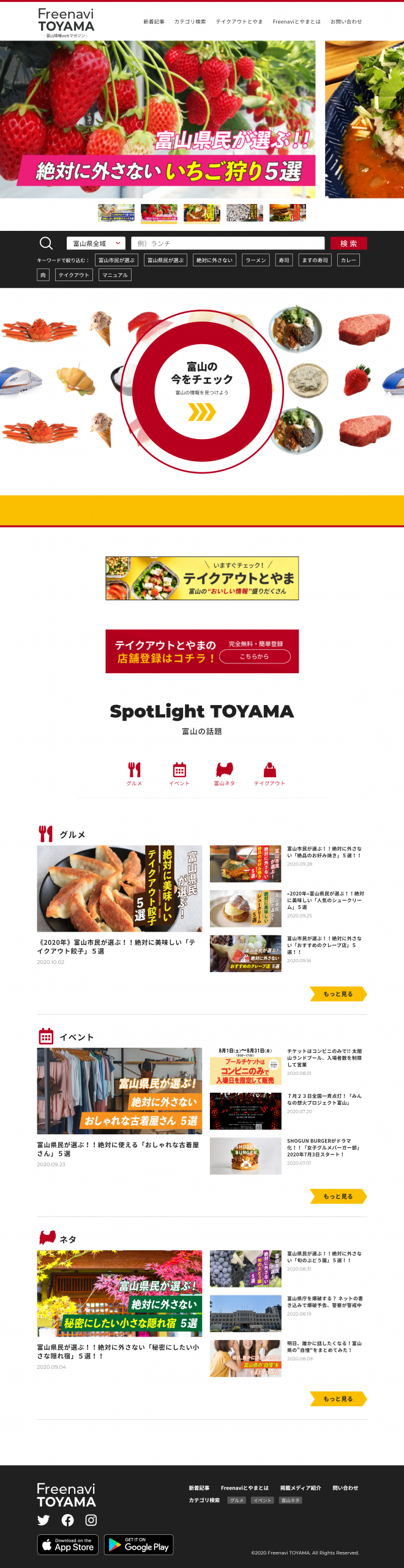Viewport: 404px width, 1568px height.
Task: Open the 新着記事 link in header
Action: pos(154,22)
